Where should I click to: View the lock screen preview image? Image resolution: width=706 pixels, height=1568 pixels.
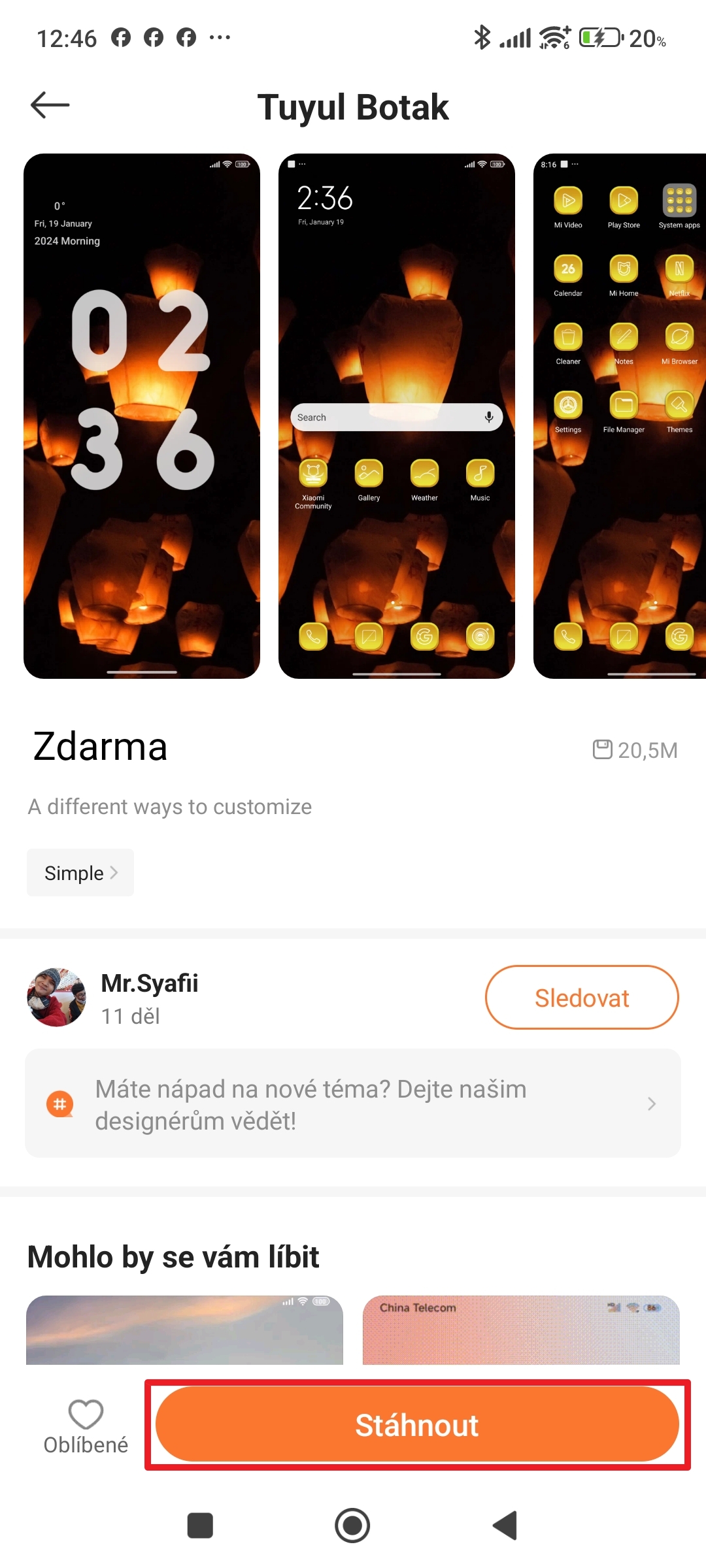(142, 416)
